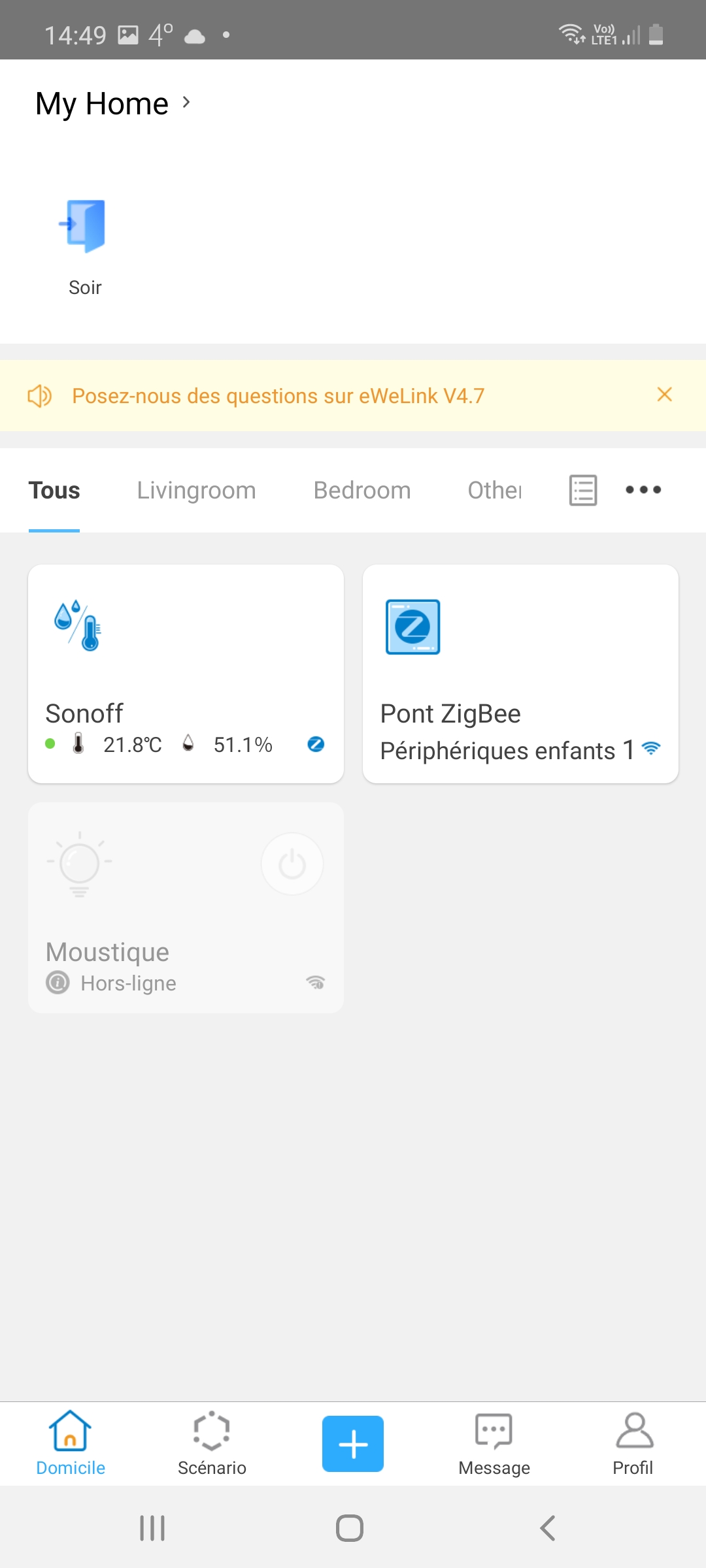Switch to the Other room tab
The image size is (706, 1568).
(495, 490)
